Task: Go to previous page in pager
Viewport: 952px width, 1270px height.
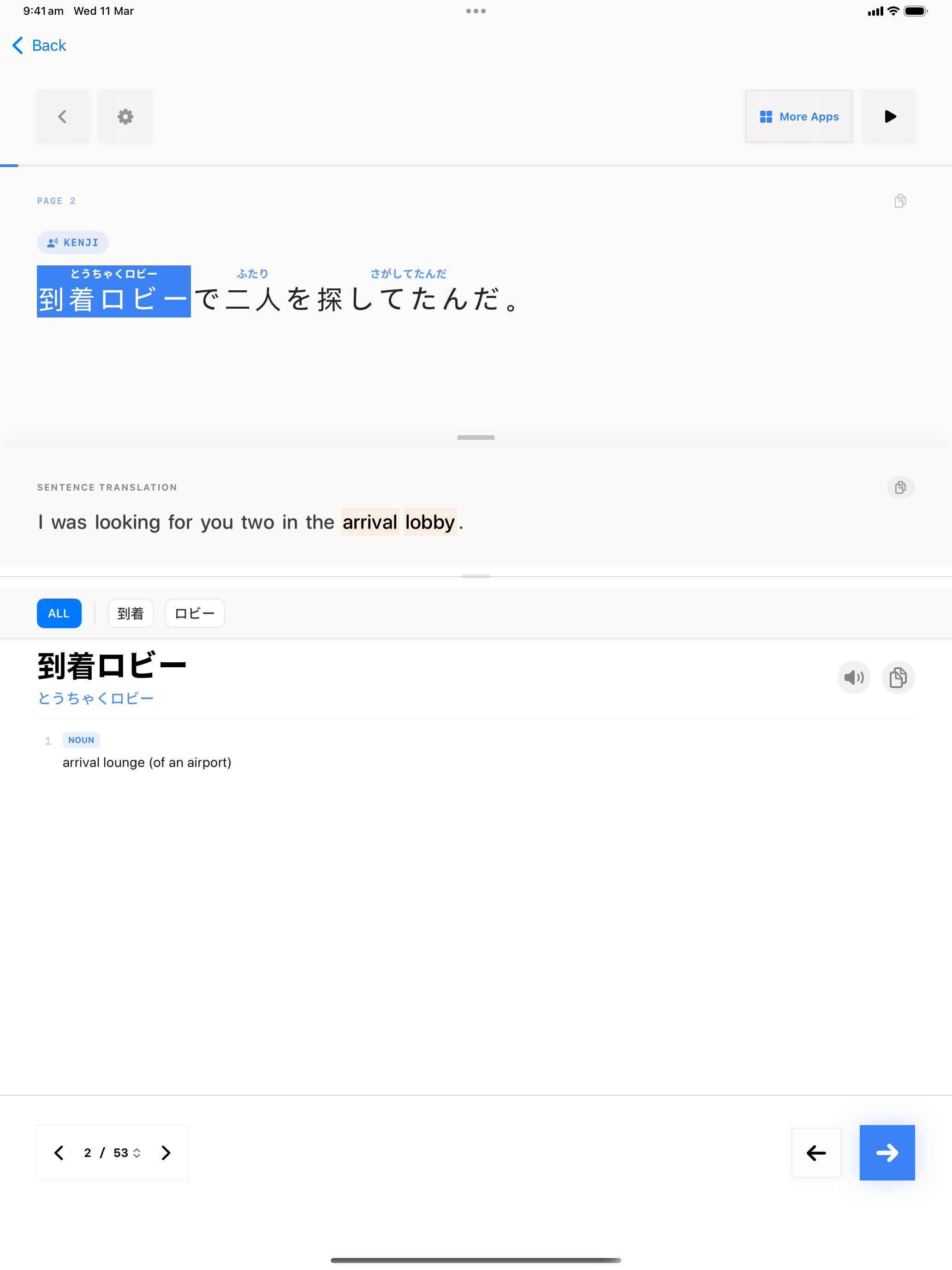Action: click(59, 1153)
